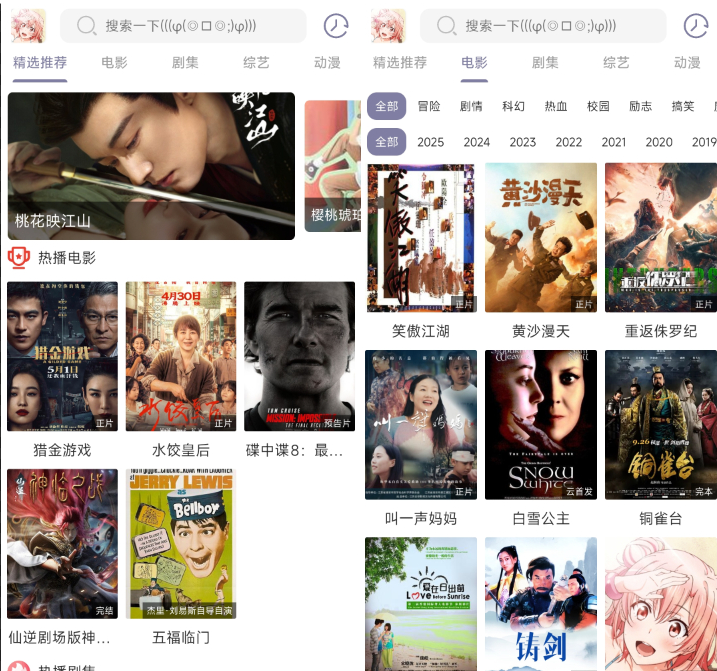Choose year 2021 filter

pyautogui.click(x=614, y=142)
